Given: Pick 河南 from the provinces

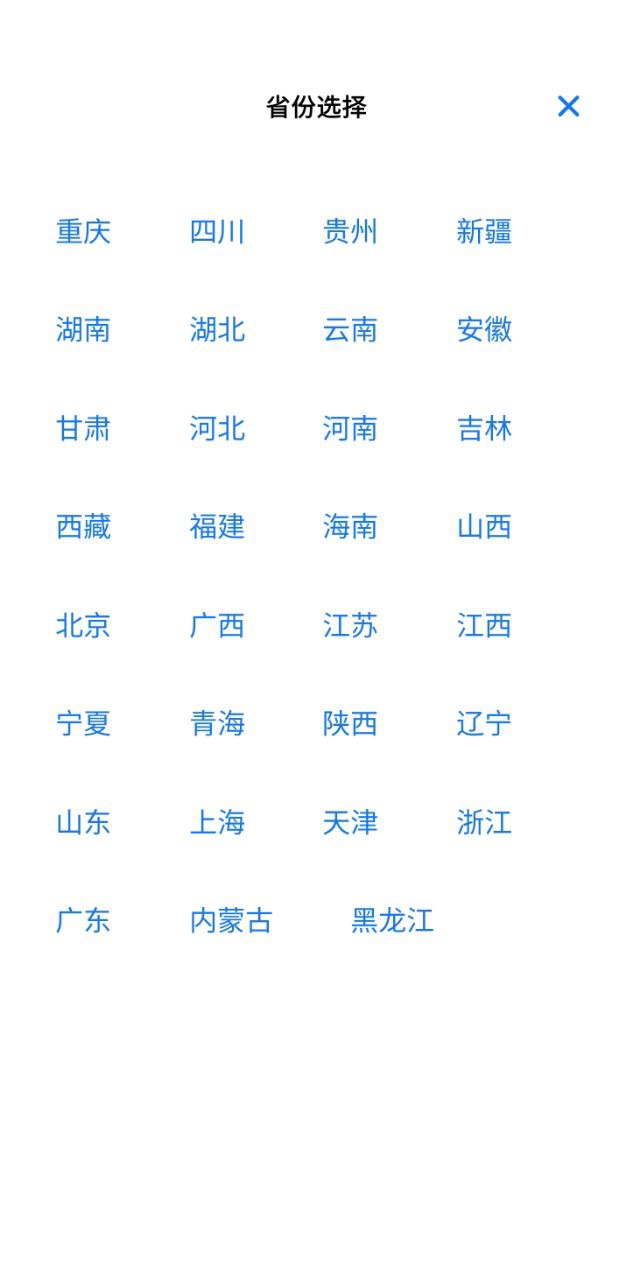Looking at the screenshot, I should coord(350,429).
